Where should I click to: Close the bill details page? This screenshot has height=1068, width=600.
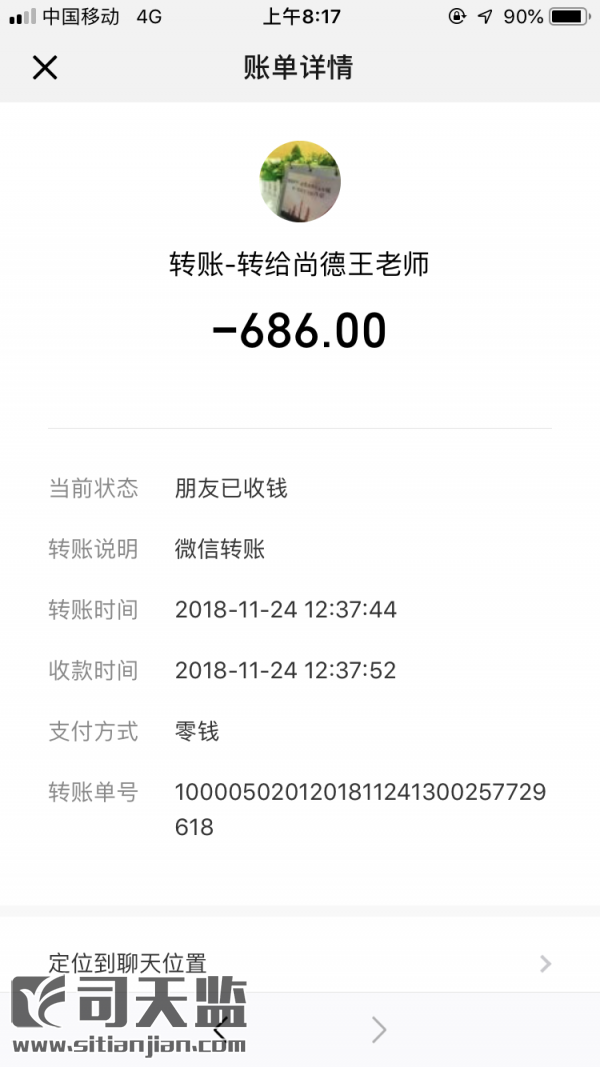[x=45, y=67]
